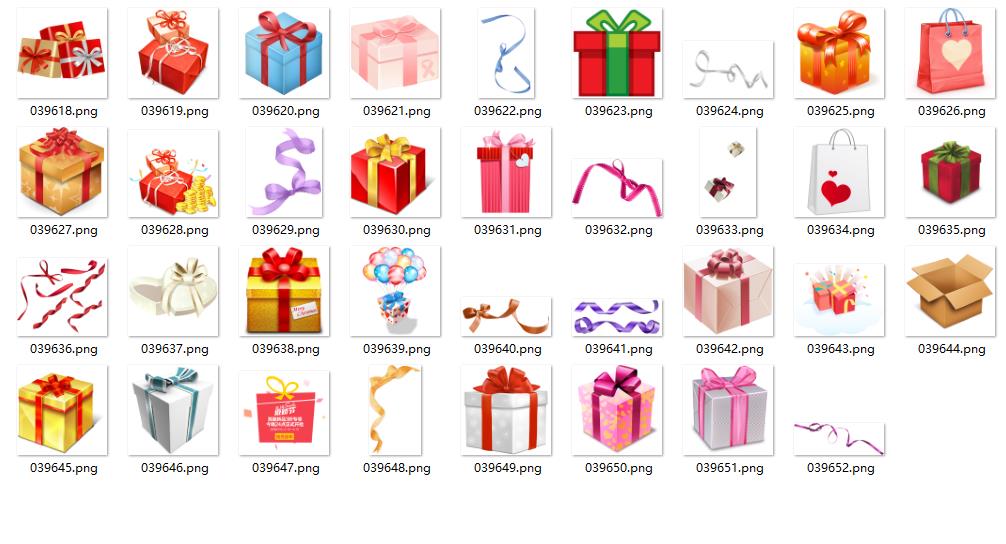This screenshot has width=1006, height=544.
Task: Open 039649.png white box with red bow
Action: coord(507,410)
